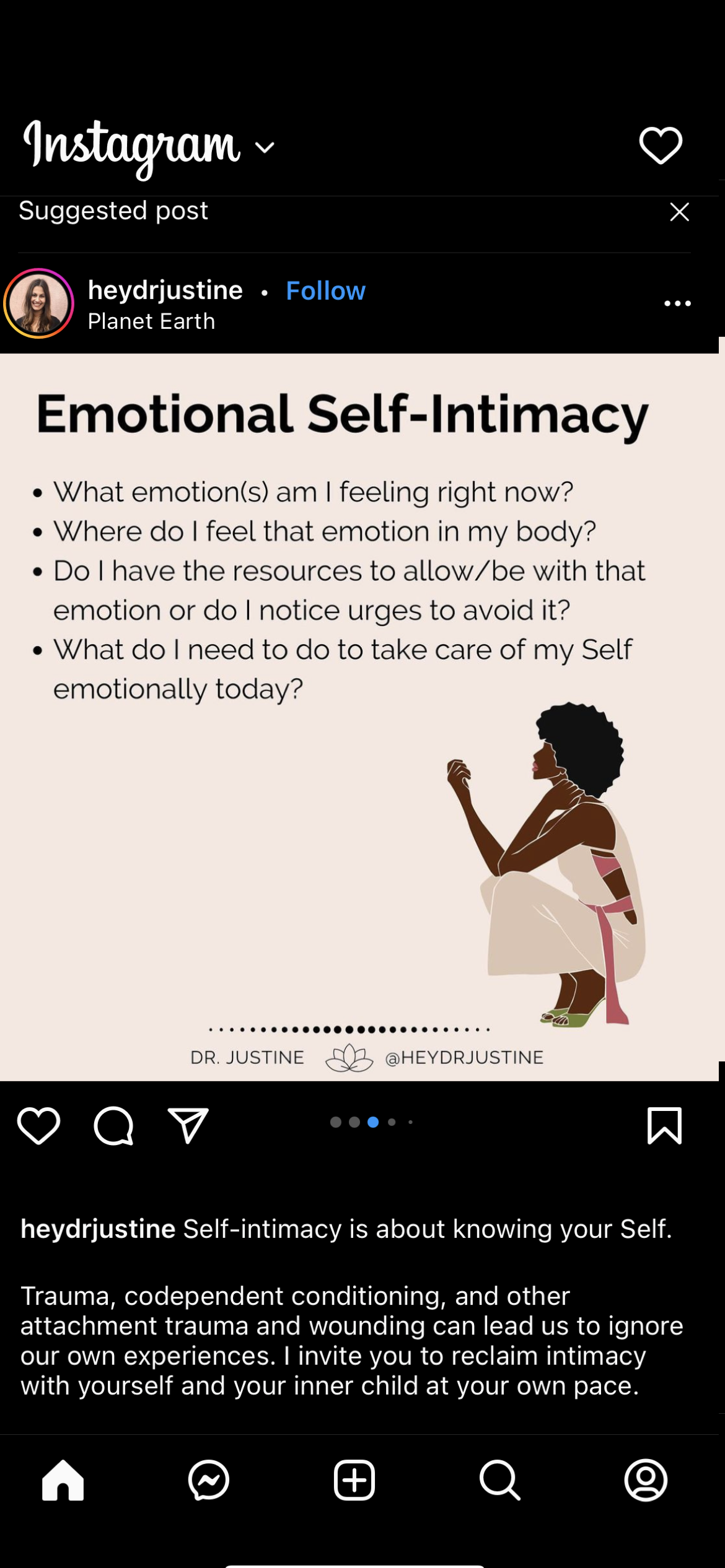
Task: Open heydrjustine username in caption
Action: (x=98, y=1229)
